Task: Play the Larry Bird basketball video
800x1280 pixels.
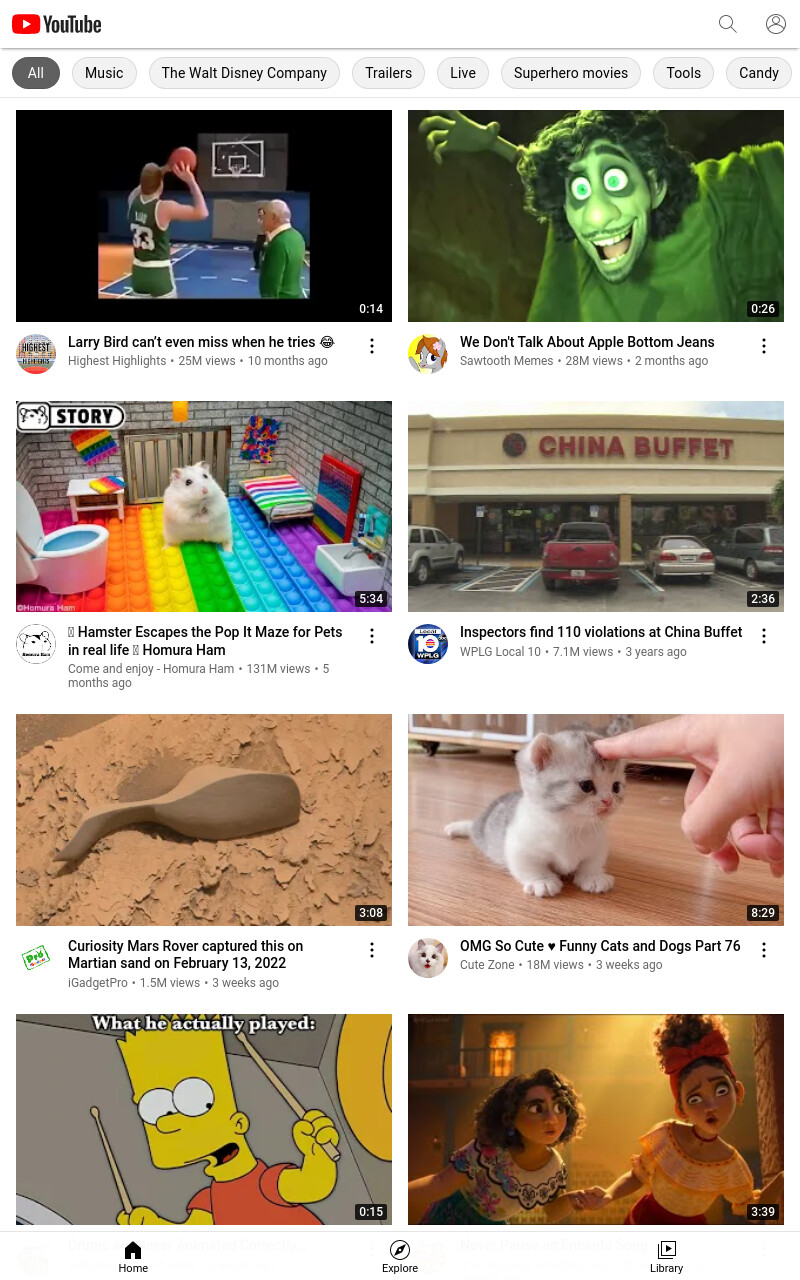Action: pos(204,216)
